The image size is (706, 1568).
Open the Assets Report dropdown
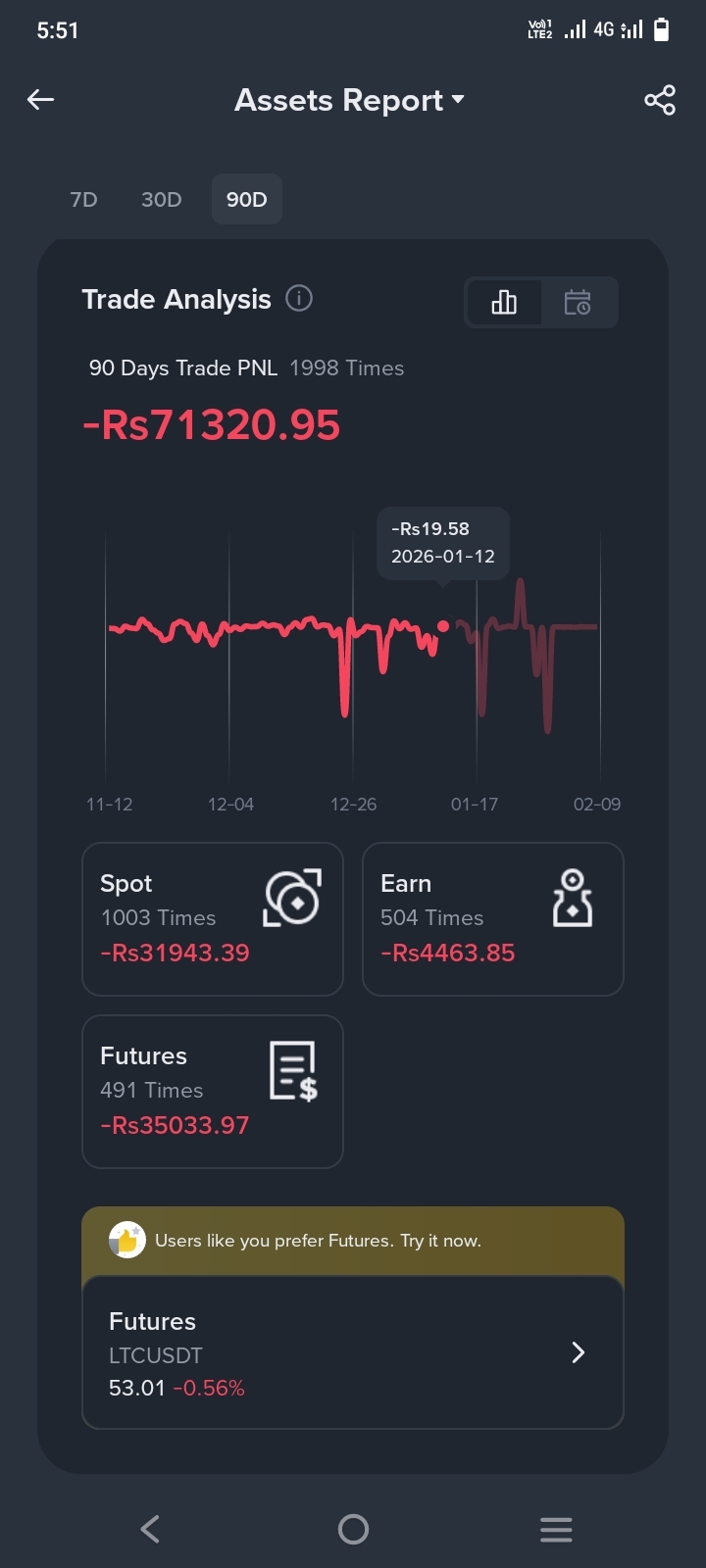coord(349,100)
